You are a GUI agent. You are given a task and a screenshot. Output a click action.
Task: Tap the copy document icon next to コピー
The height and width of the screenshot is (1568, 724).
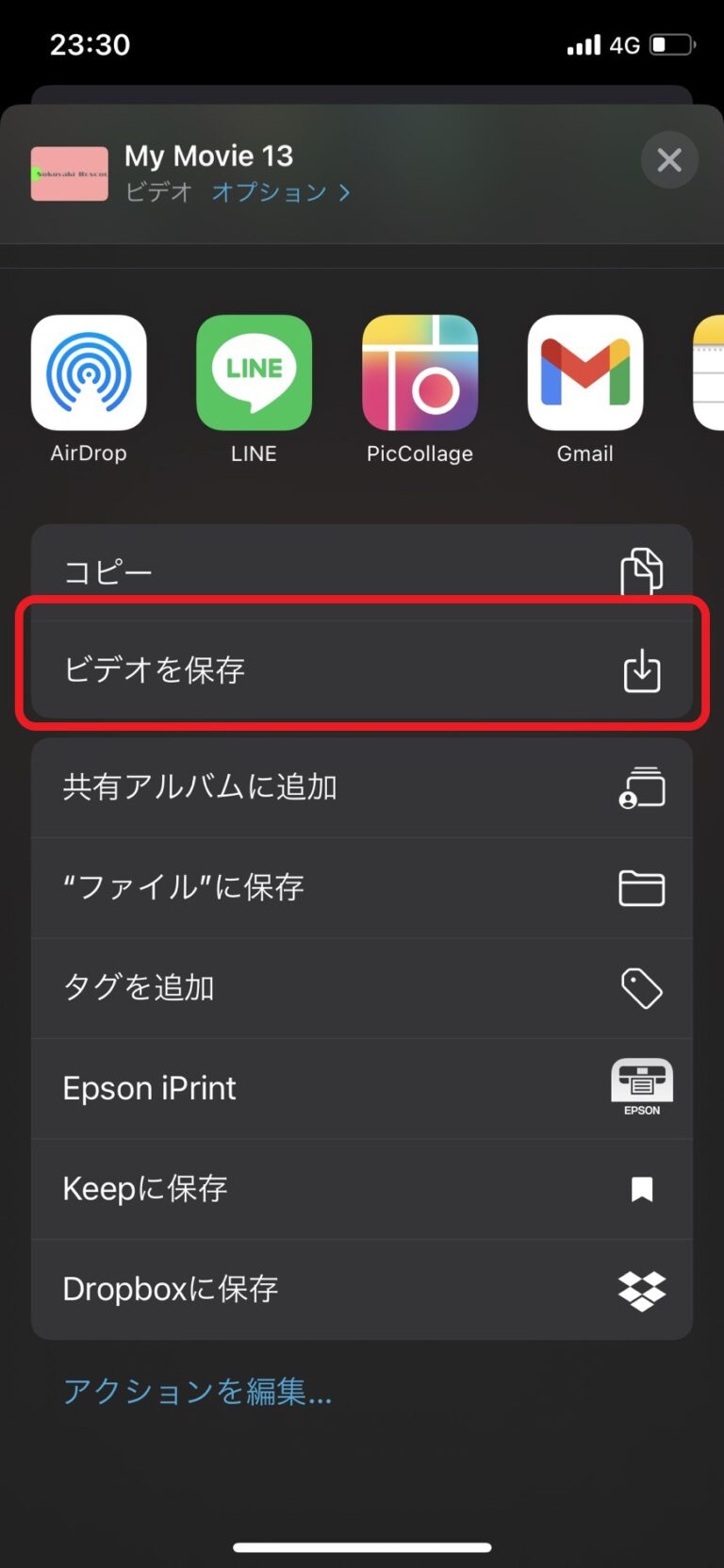[642, 570]
